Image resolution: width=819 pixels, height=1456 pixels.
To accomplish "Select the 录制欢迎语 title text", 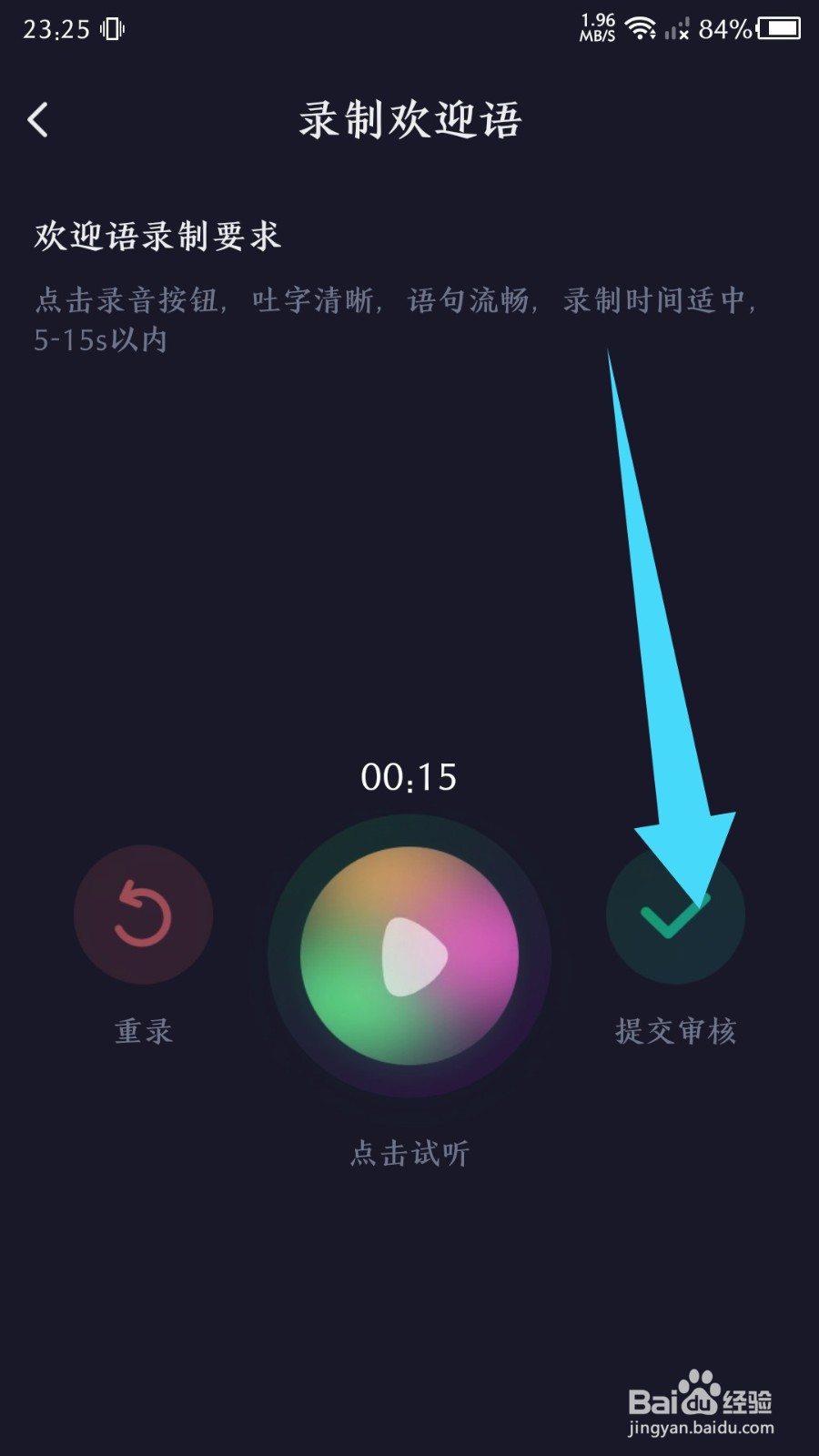I will pyautogui.click(x=409, y=119).
